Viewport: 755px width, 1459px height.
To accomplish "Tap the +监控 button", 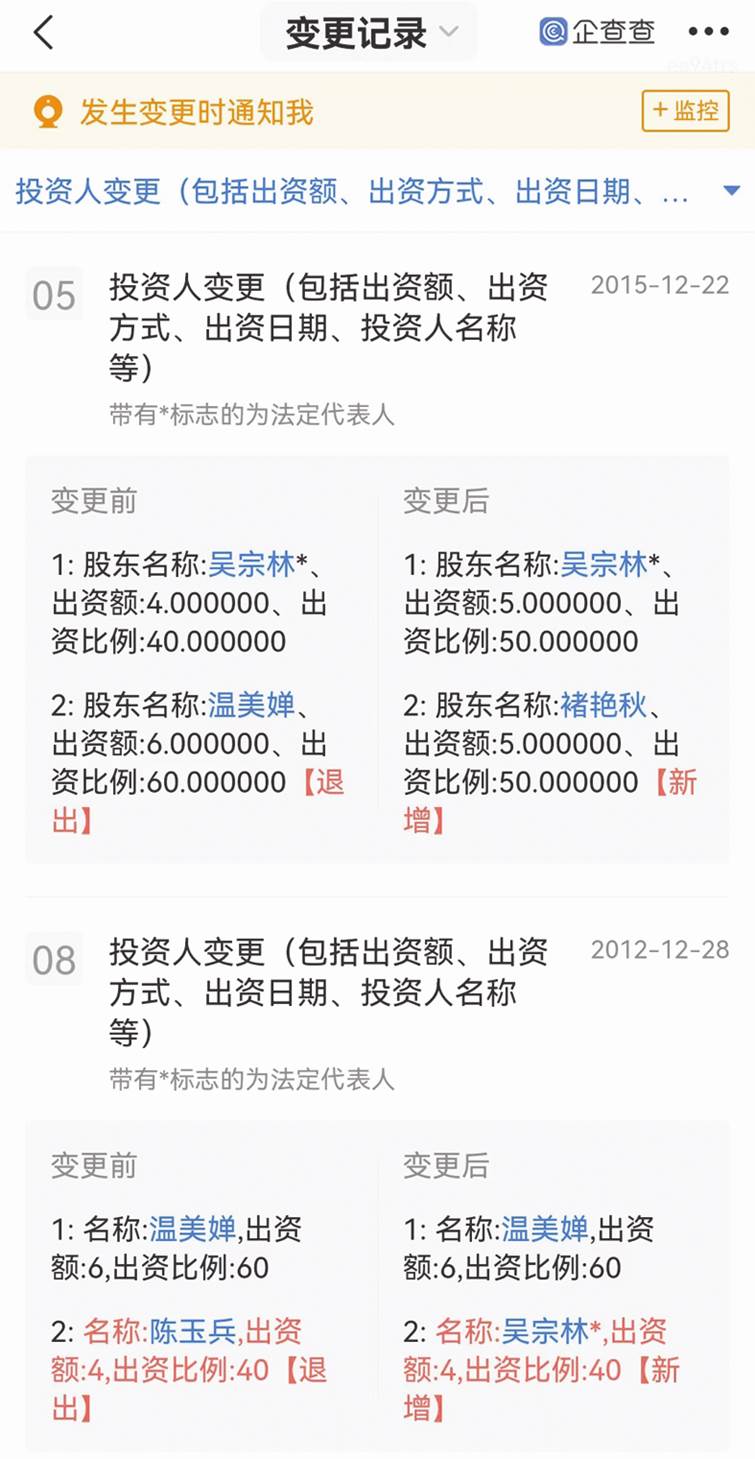I will tap(685, 111).
